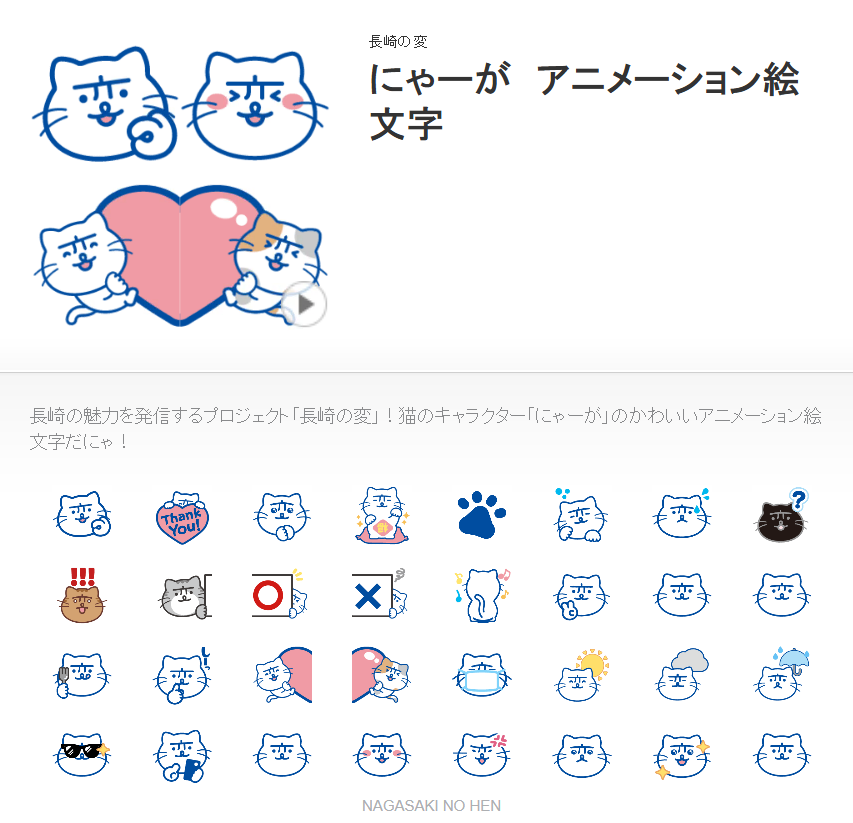
Task: Open the creator page 長崎の変
Action: click(398, 41)
